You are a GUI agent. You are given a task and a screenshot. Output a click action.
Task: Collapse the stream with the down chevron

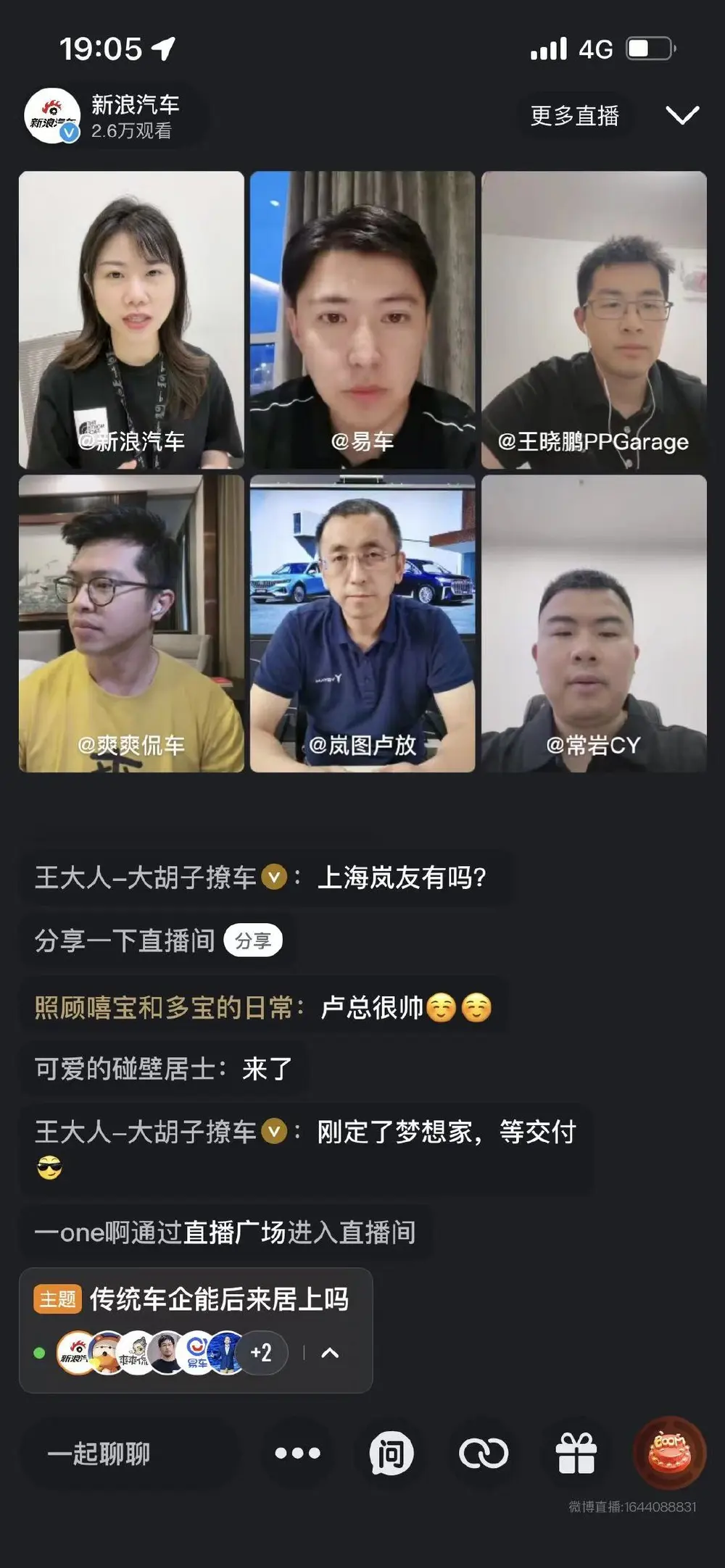coord(682,116)
